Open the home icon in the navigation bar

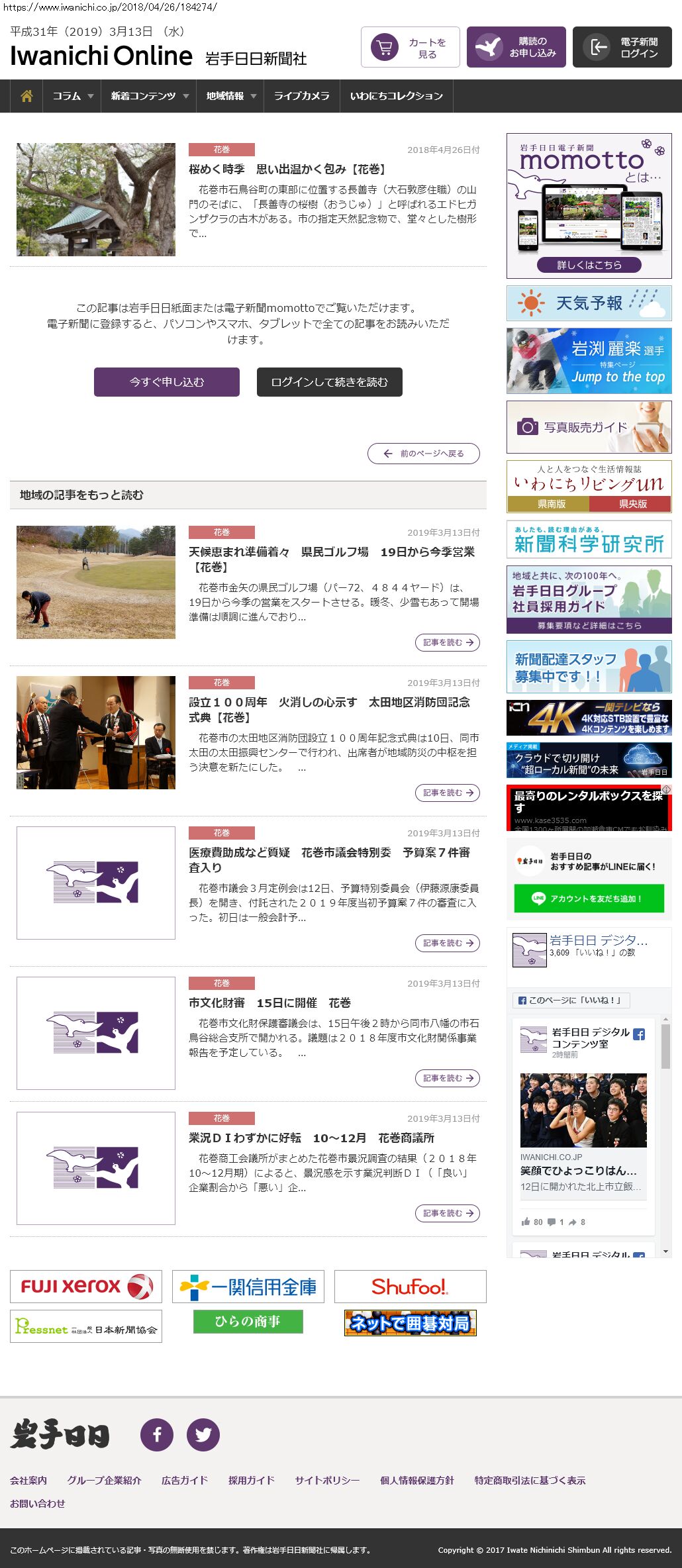(x=26, y=96)
